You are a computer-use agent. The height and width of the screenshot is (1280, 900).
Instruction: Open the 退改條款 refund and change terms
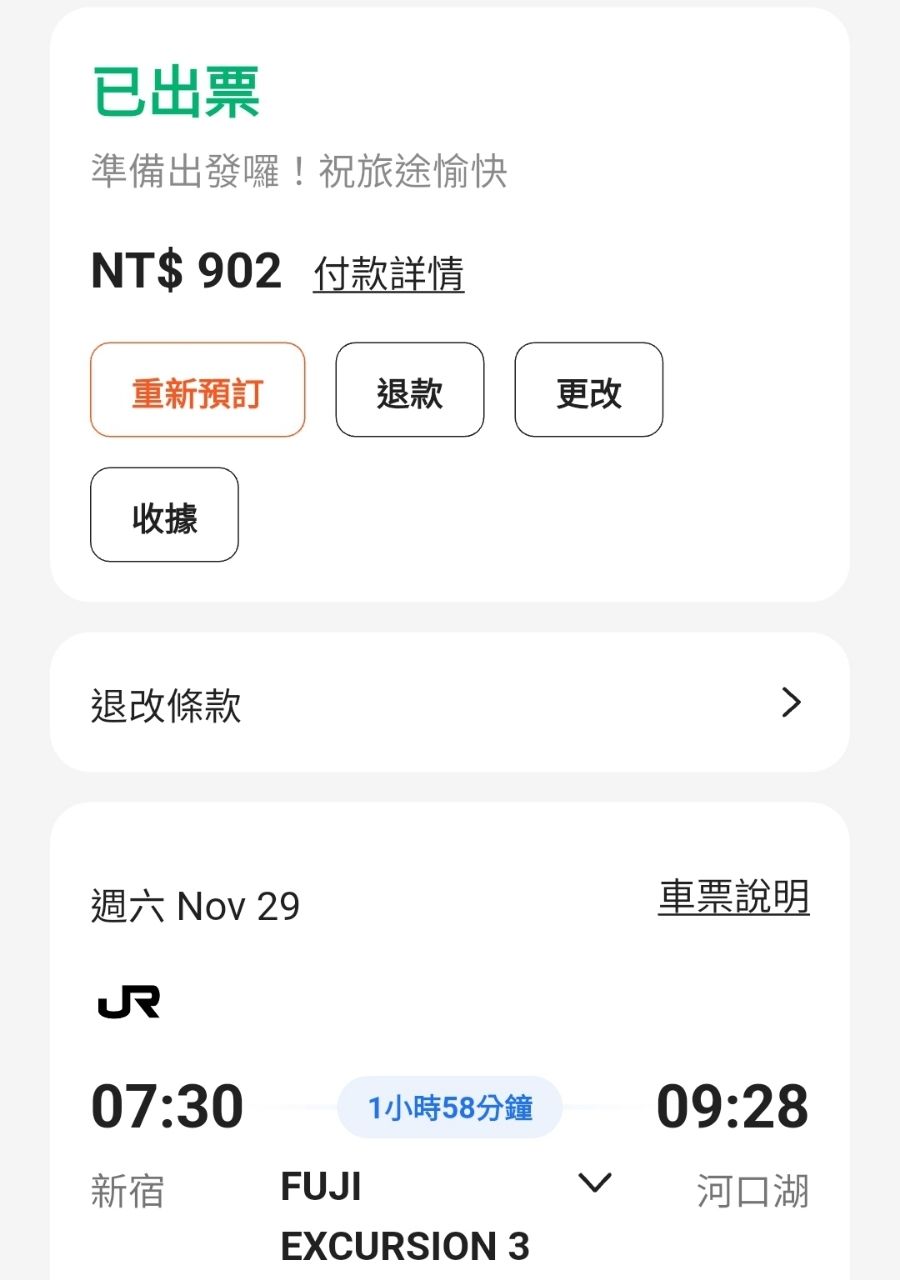click(x=449, y=703)
